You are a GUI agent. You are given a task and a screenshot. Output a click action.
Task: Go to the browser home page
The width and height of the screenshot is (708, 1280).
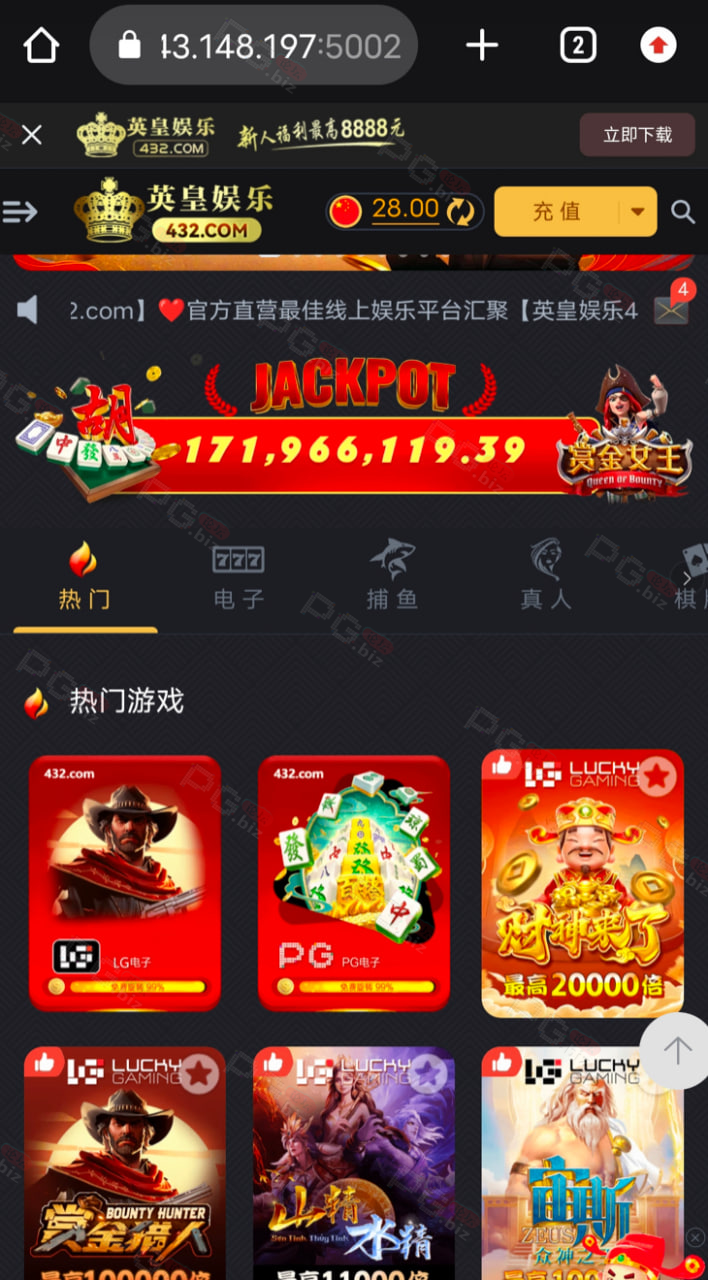coord(41,45)
